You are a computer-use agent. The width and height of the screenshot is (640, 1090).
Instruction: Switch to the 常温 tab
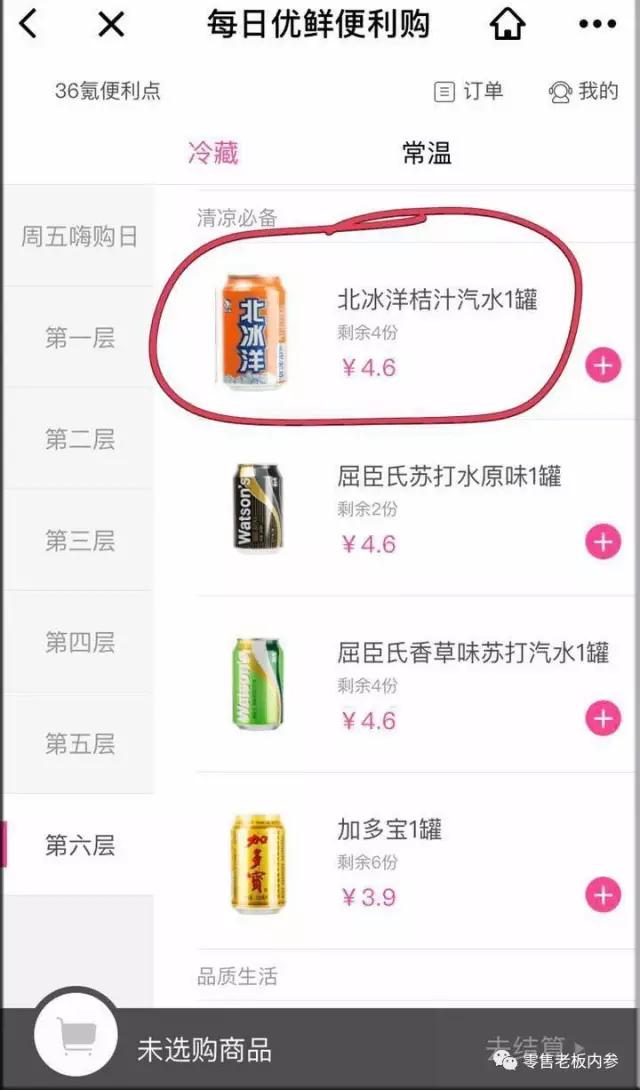pyautogui.click(x=426, y=153)
